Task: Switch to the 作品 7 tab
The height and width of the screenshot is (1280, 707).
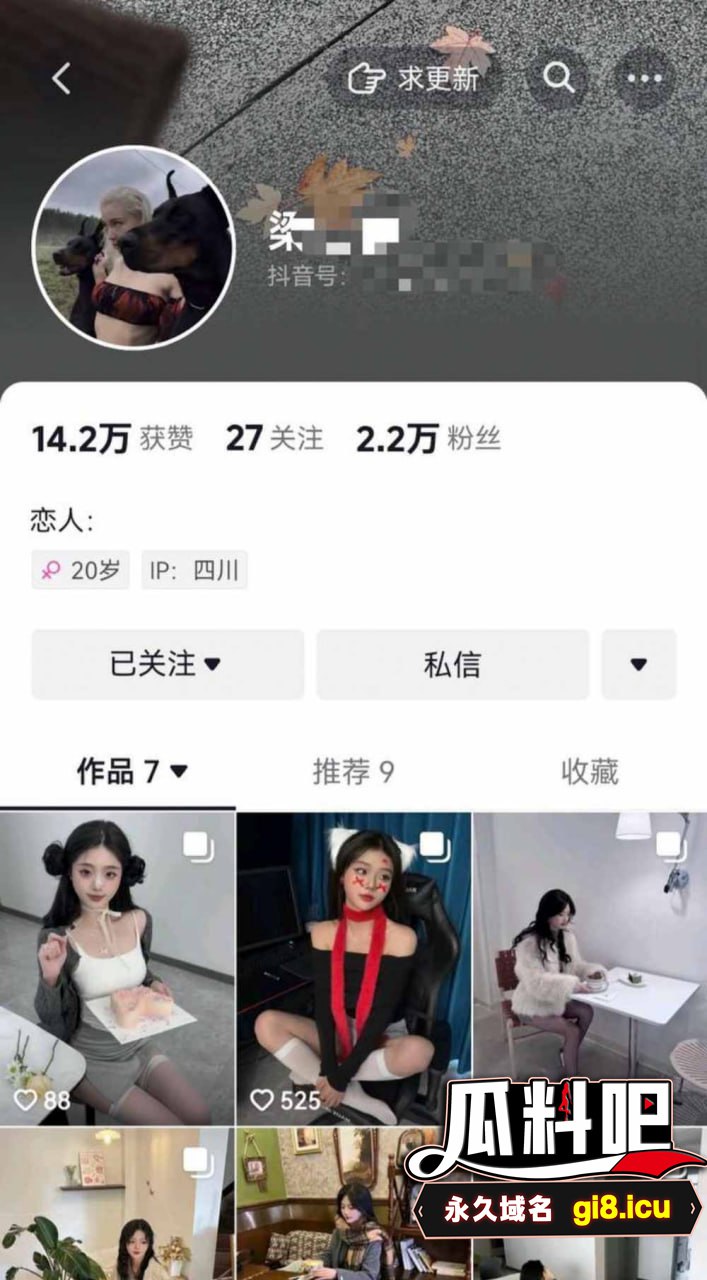Action: point(132,771)
